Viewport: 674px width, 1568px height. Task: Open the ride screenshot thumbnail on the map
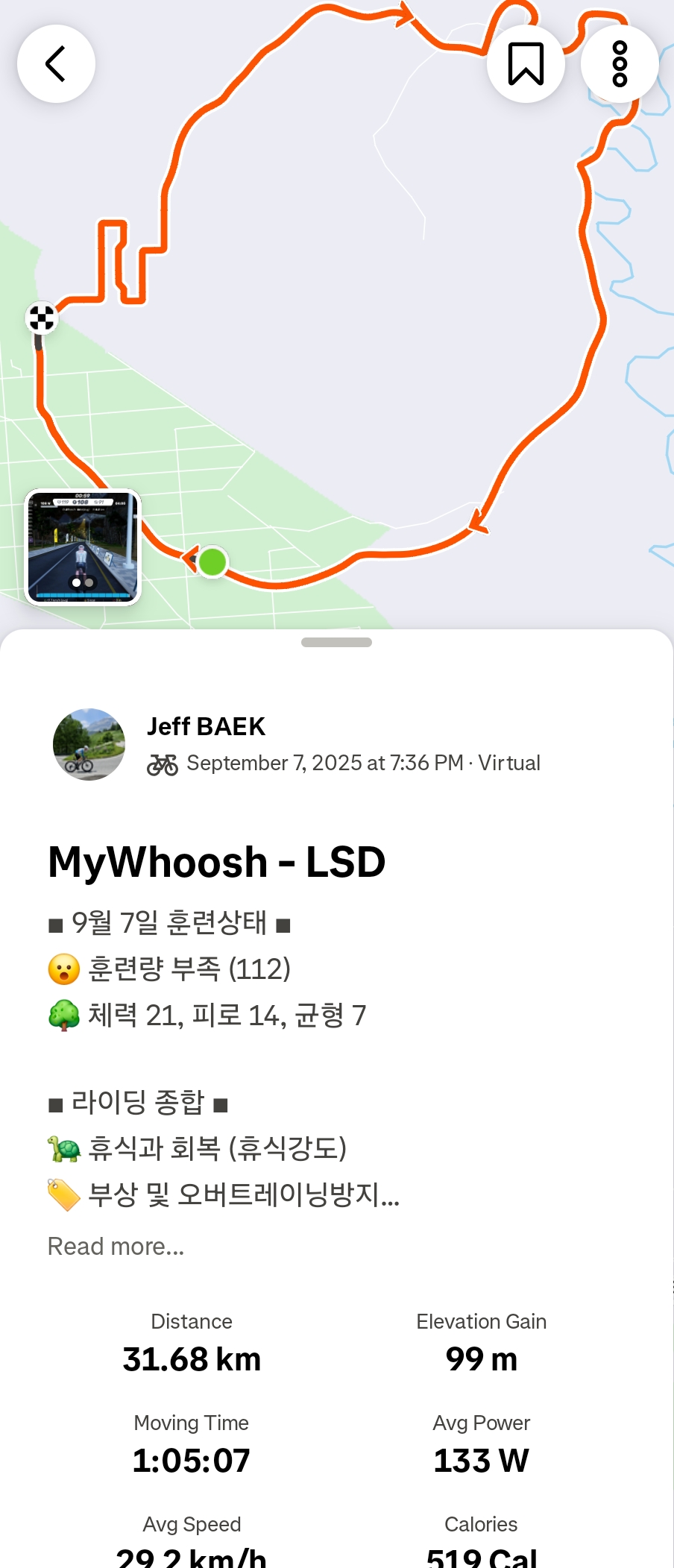[83, 547]
